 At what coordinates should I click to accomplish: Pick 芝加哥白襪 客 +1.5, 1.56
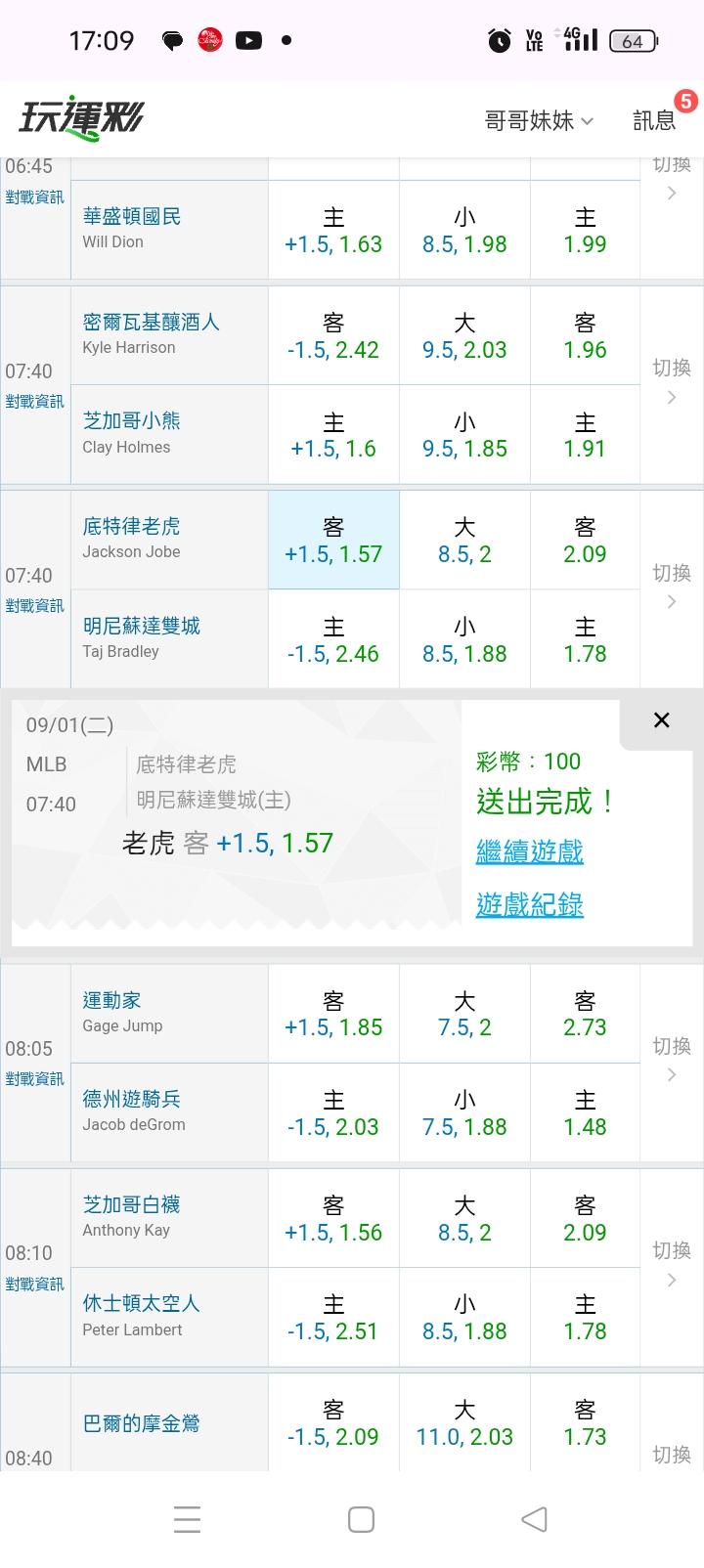pos(333,1218)
